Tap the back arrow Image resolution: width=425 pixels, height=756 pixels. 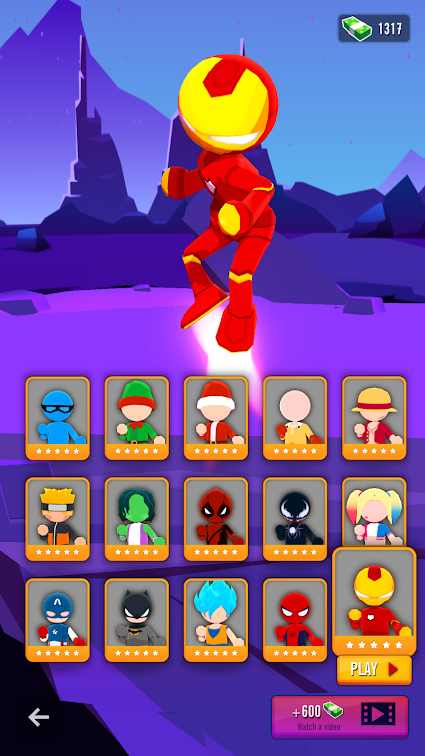coord(39,717)
